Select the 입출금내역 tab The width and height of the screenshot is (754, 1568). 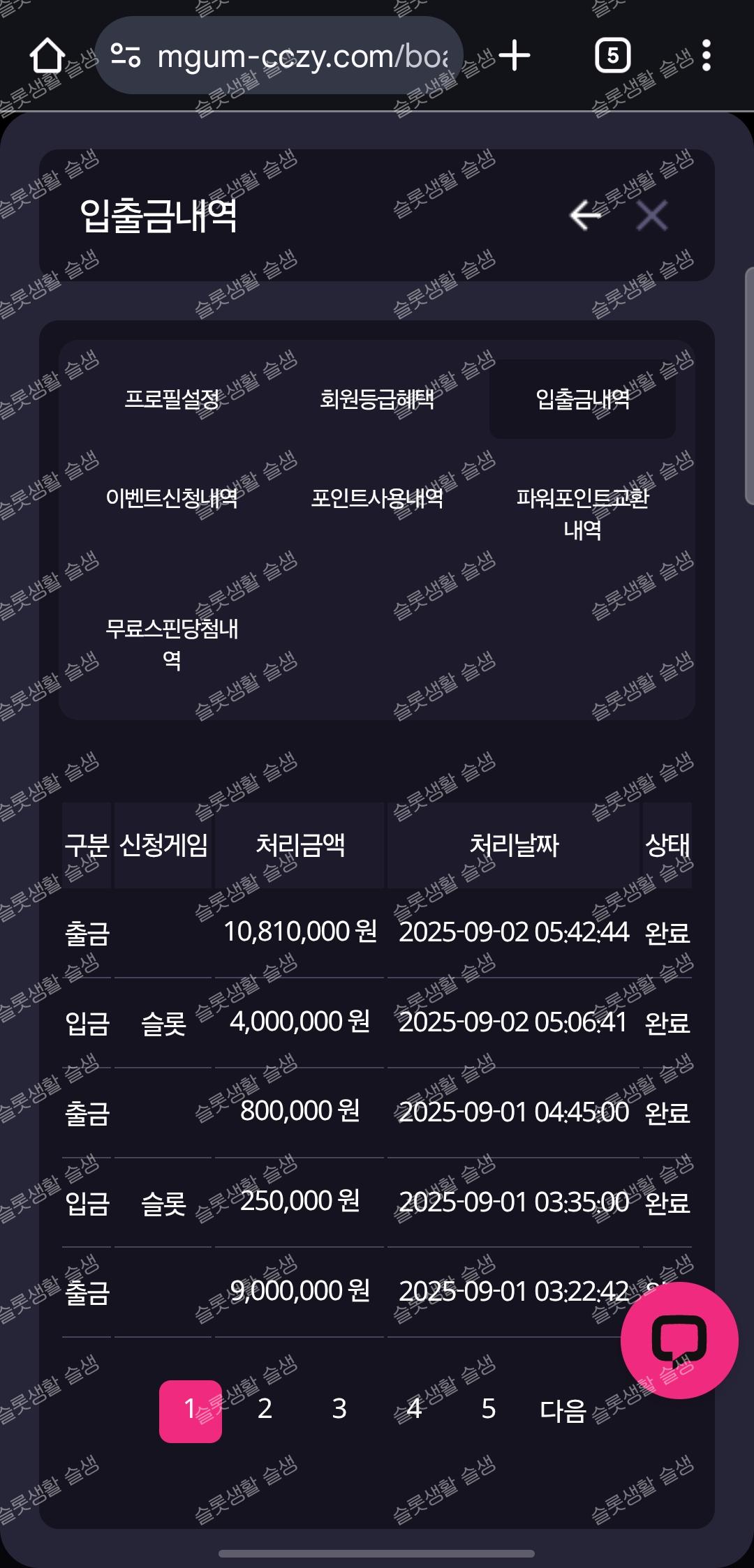point(582,399)
